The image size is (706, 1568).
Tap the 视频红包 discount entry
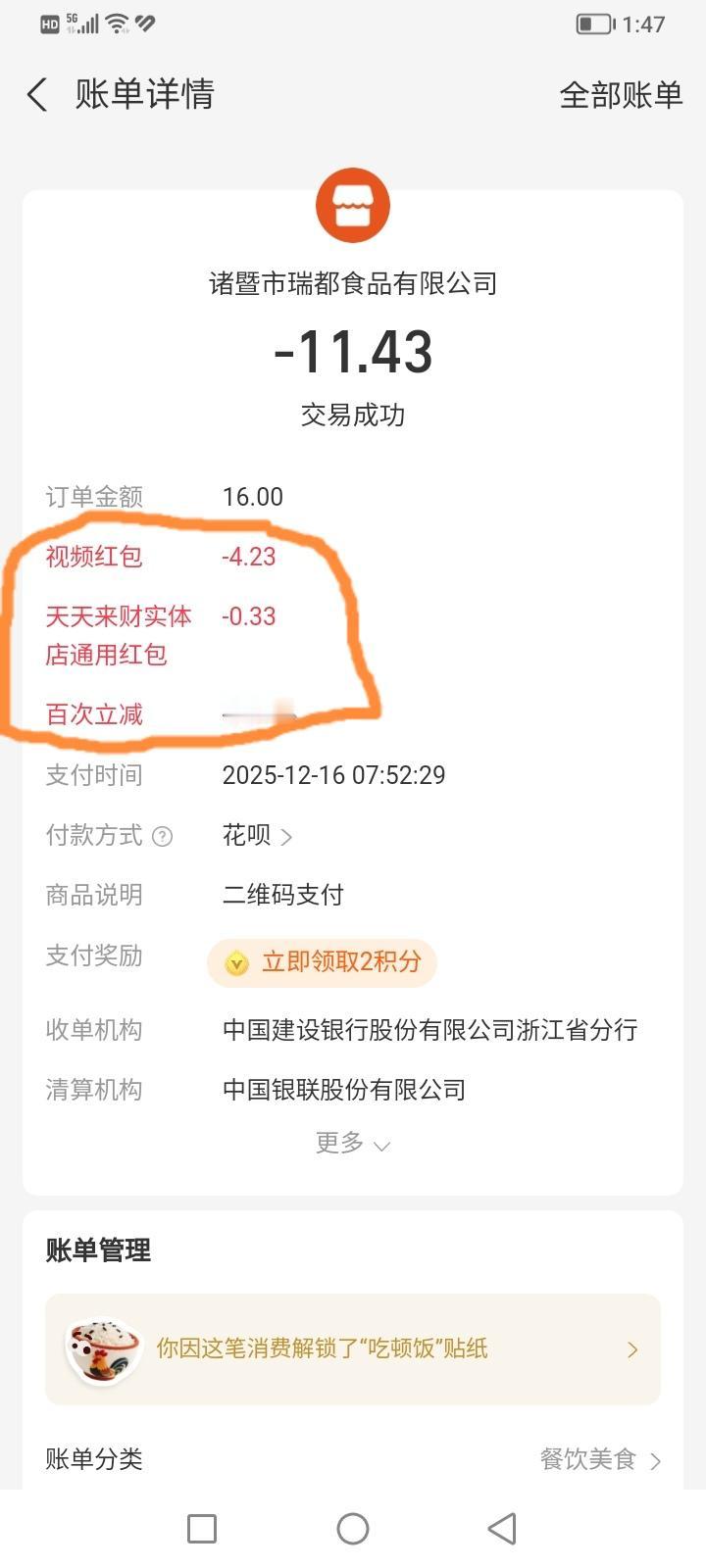coord(92,556)
